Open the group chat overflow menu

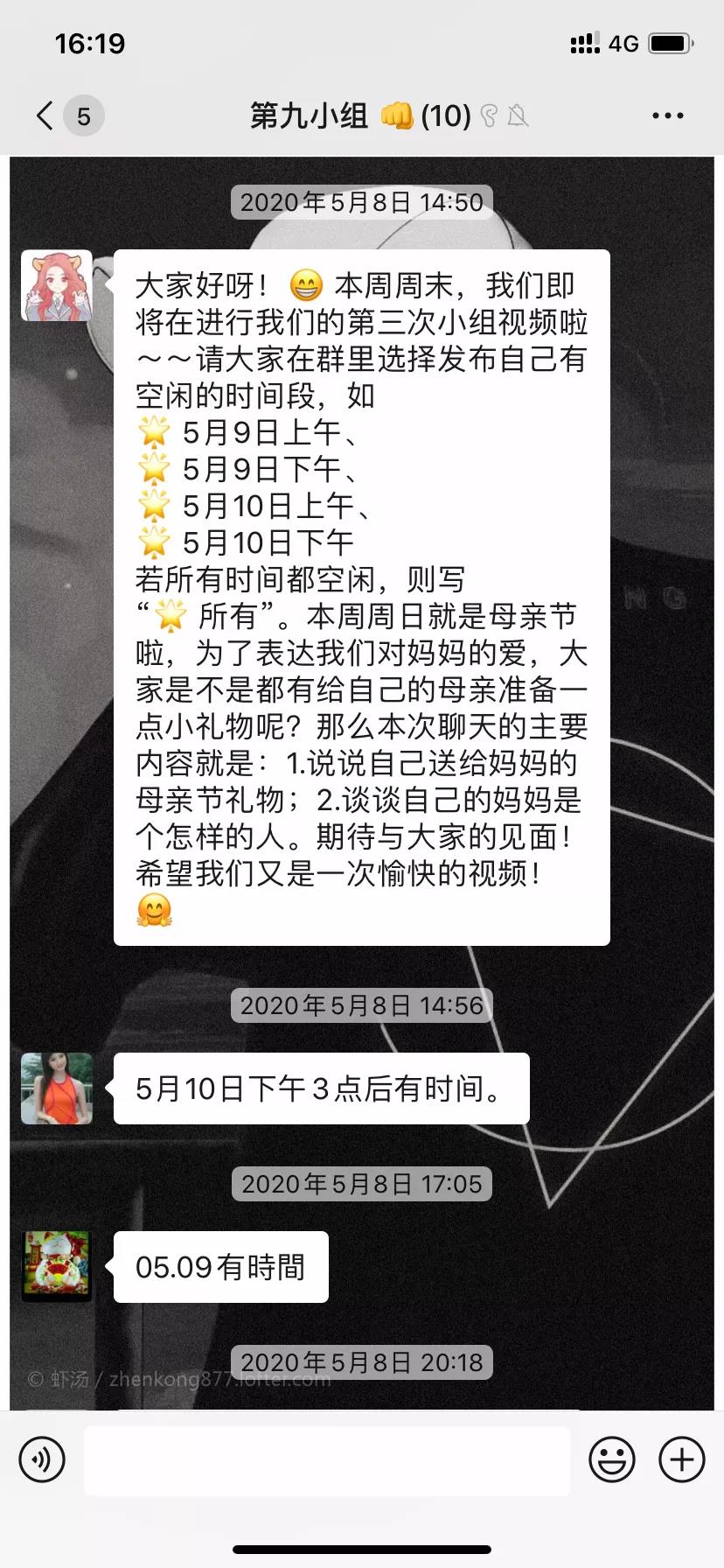667,115
